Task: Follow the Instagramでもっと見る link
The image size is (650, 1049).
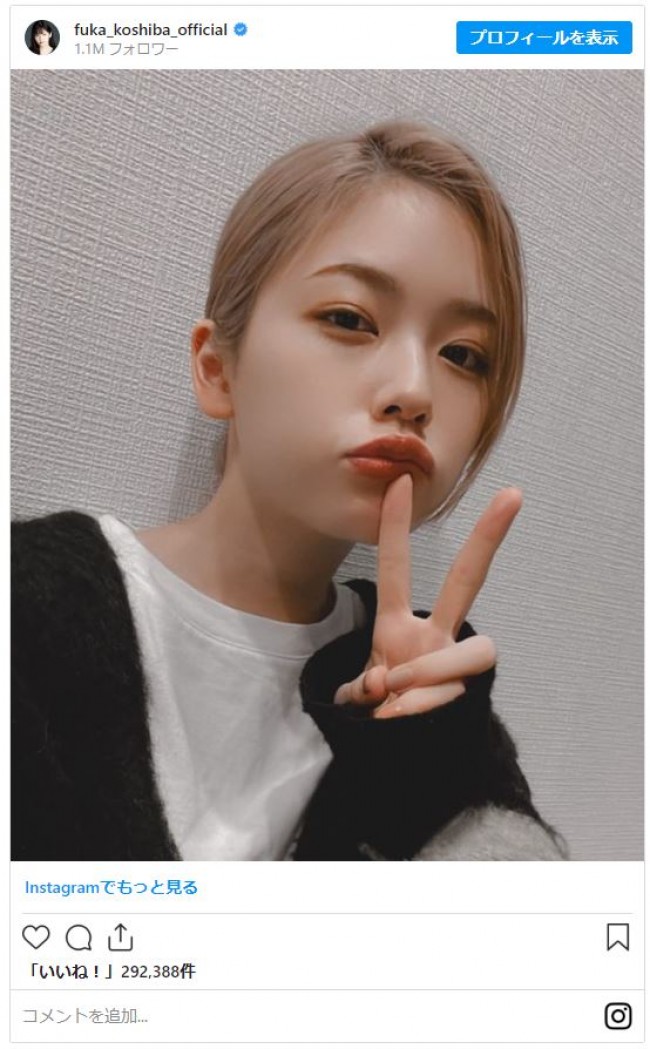Action: point(111,887)
